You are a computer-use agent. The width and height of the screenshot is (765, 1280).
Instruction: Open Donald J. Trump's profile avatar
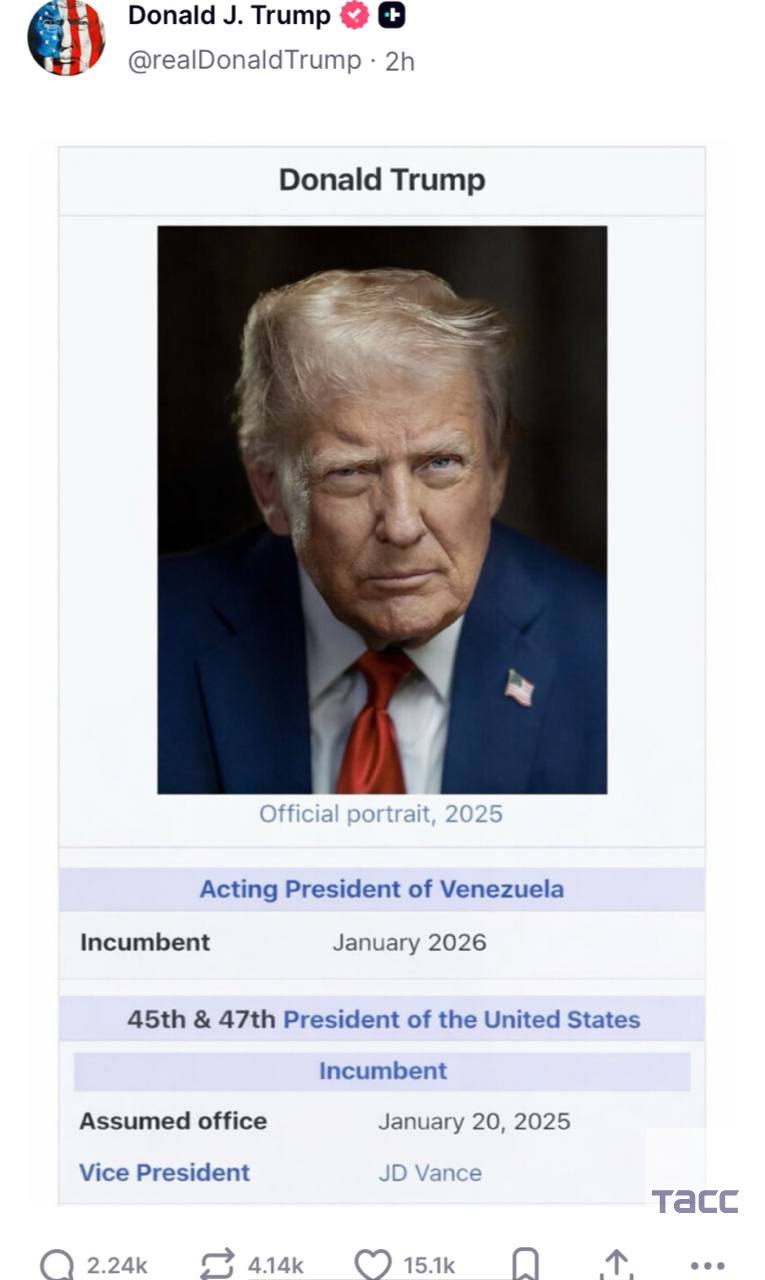(65, 37)
